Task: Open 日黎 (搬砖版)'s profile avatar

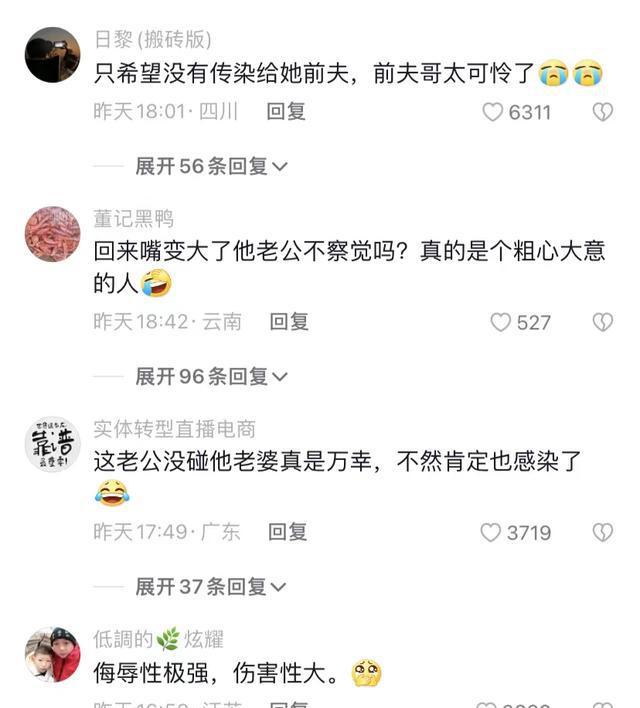Action: tap(52, 55)
